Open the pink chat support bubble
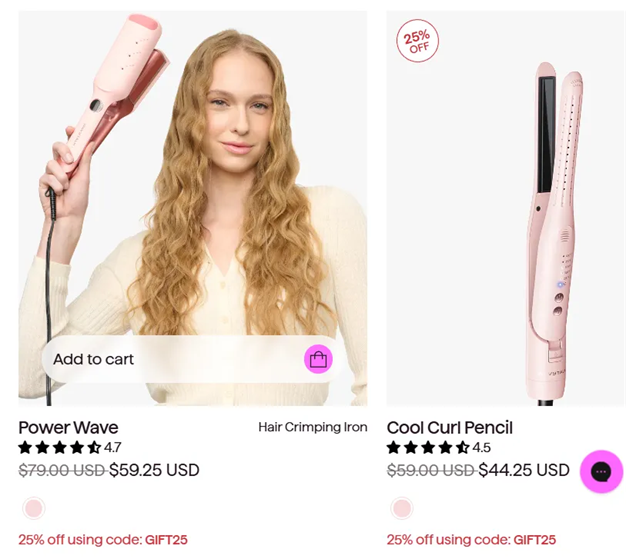 [x=601, y=472]
